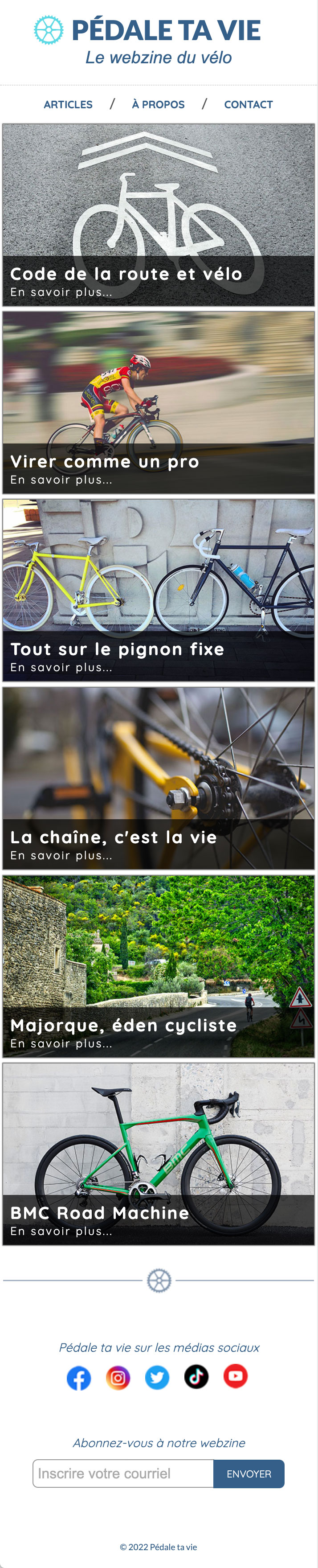Visit the TikTok profile

(x=196, y=1377)
